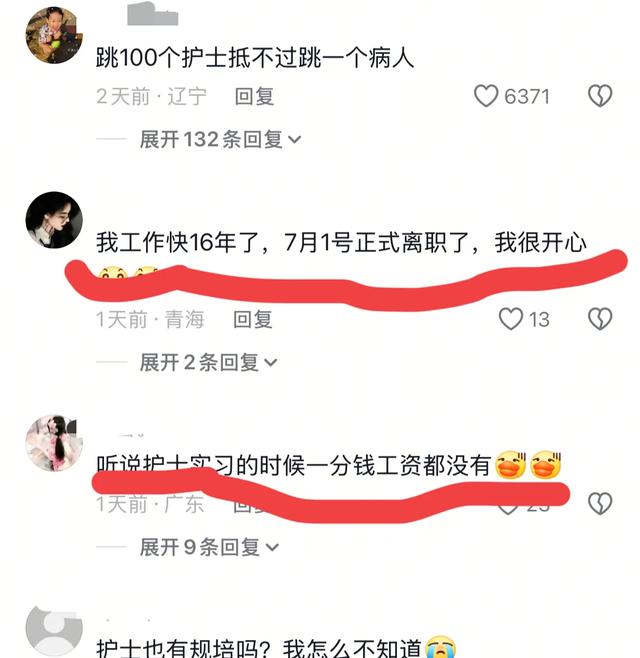
Task: Like the comment with 13 likes
Action: [511, 319]
